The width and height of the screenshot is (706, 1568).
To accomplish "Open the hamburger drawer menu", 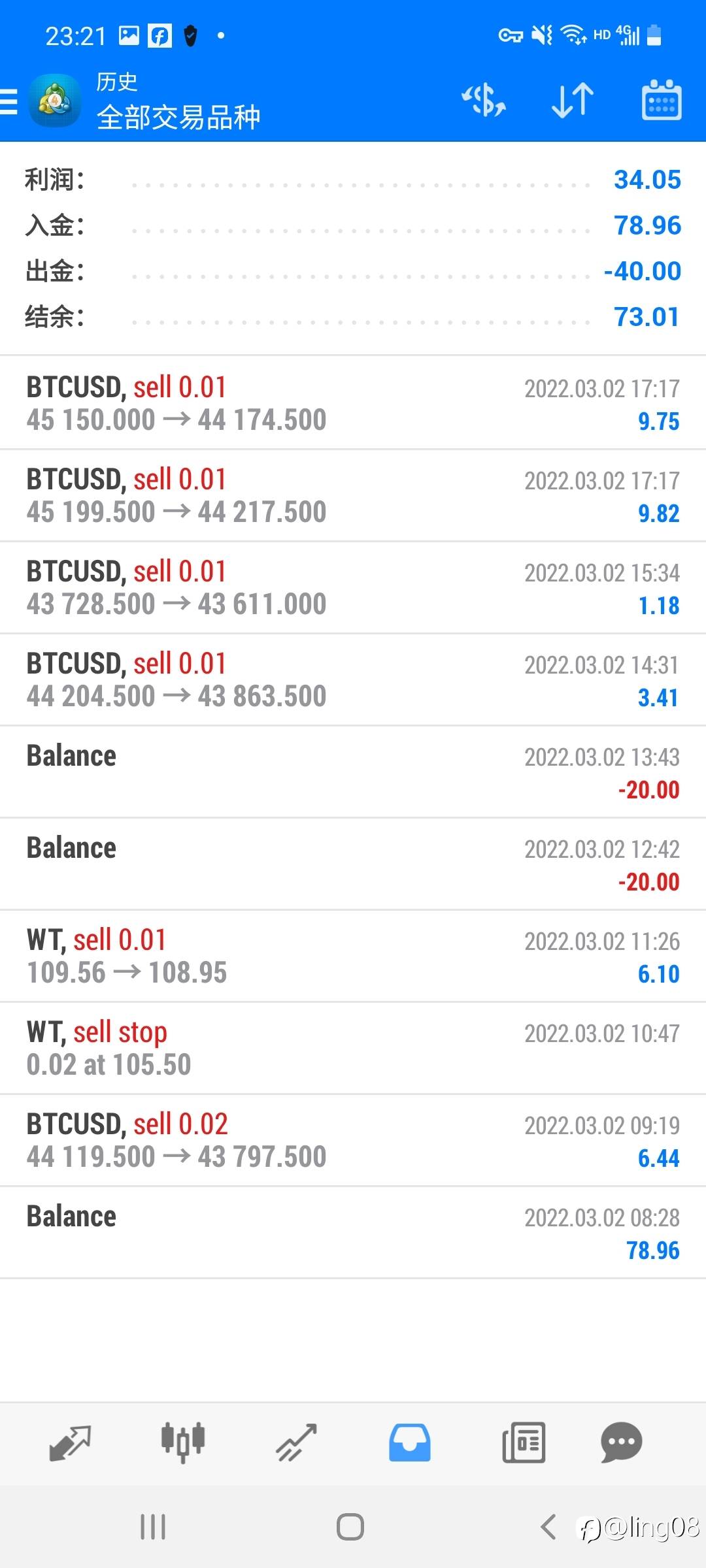I will pyautogui.click(x=9, y=102).
